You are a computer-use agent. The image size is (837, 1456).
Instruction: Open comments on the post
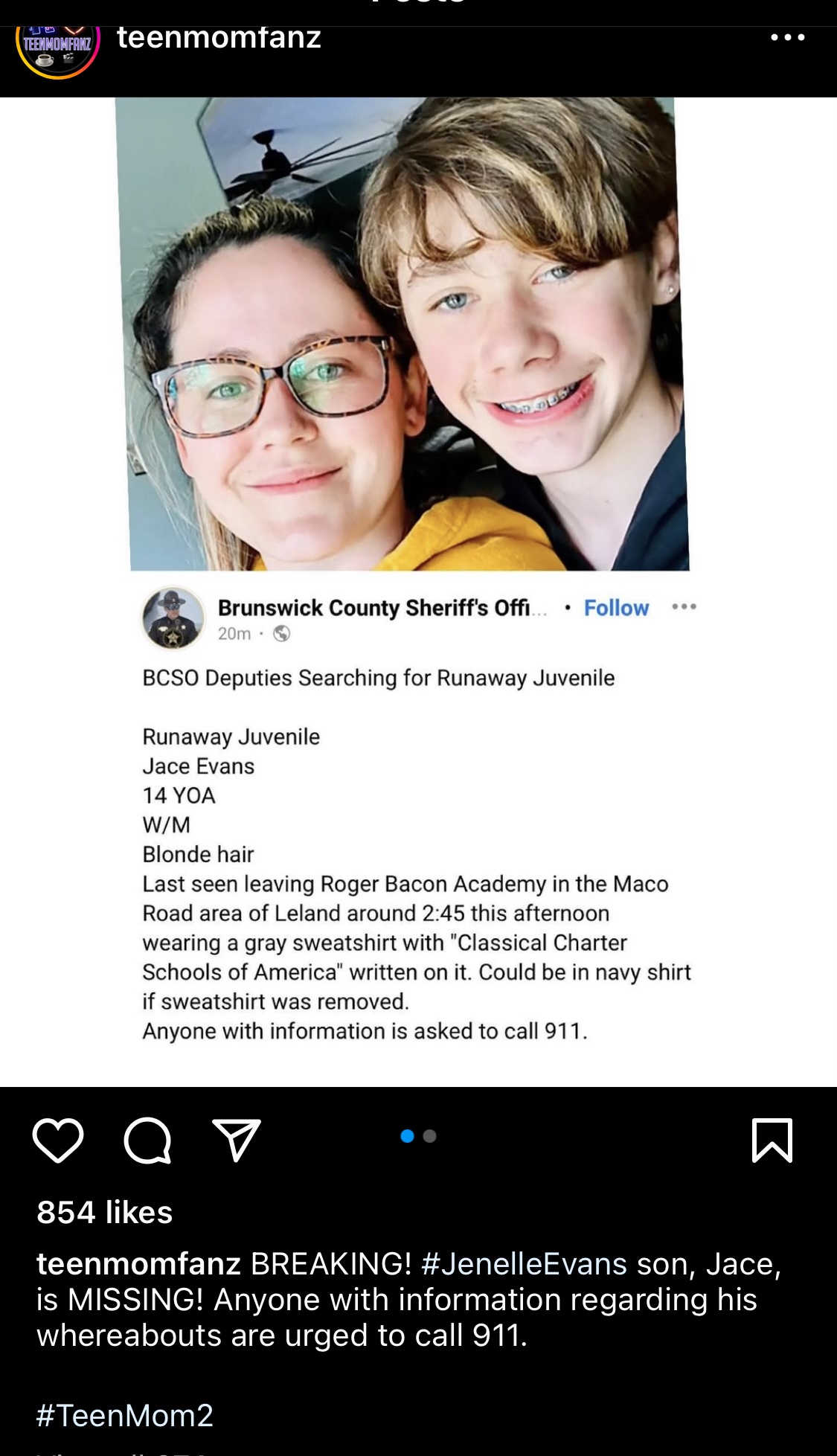point(147,1140)
